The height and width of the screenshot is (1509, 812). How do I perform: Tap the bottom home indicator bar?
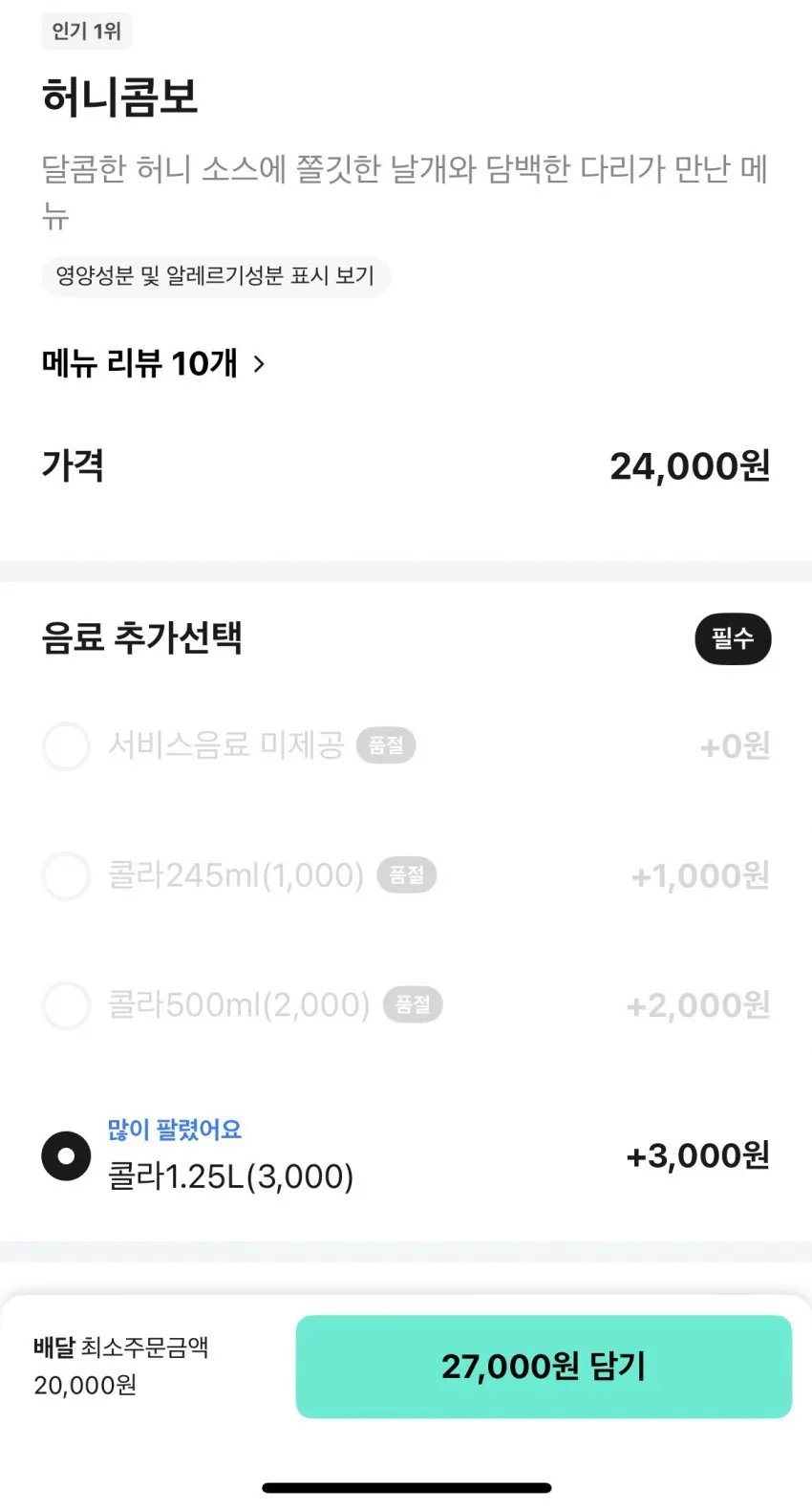[406, 1487]
